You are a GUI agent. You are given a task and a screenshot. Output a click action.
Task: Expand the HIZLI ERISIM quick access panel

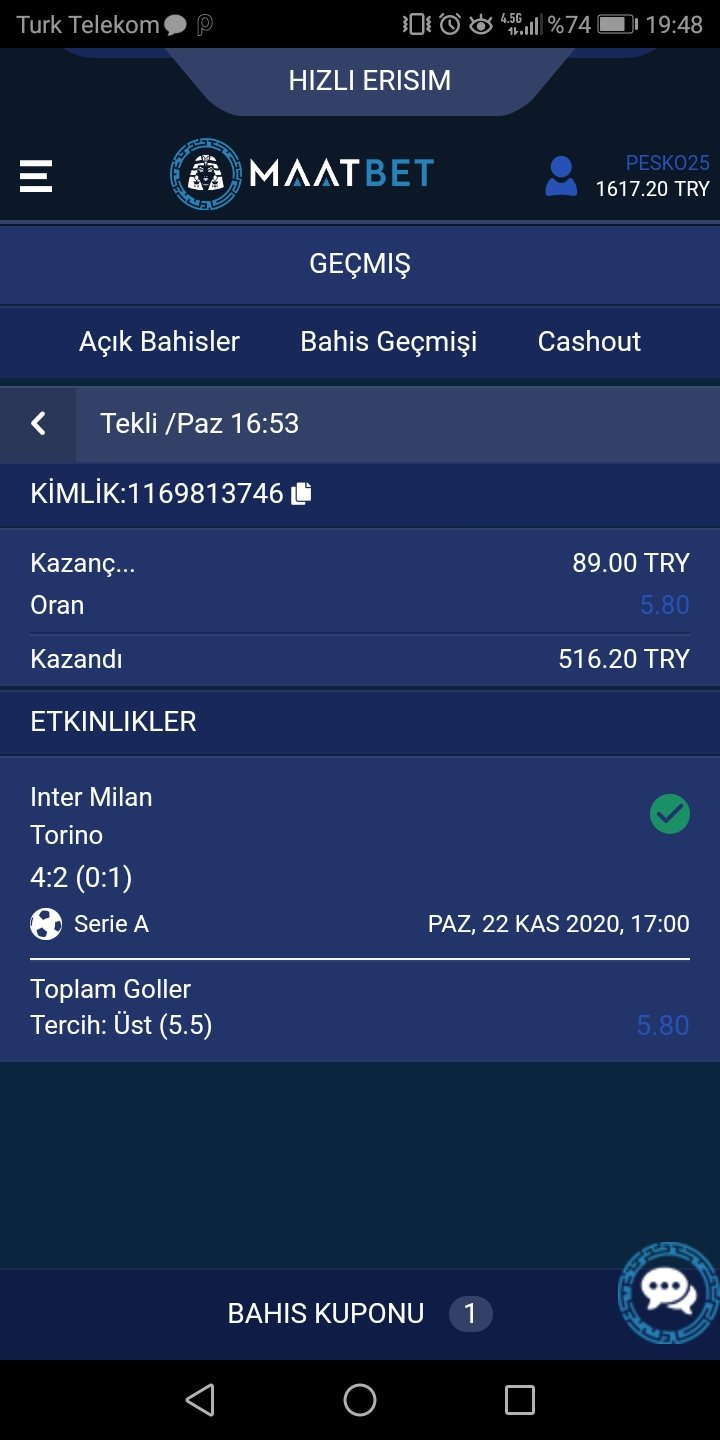coord(369,81)
